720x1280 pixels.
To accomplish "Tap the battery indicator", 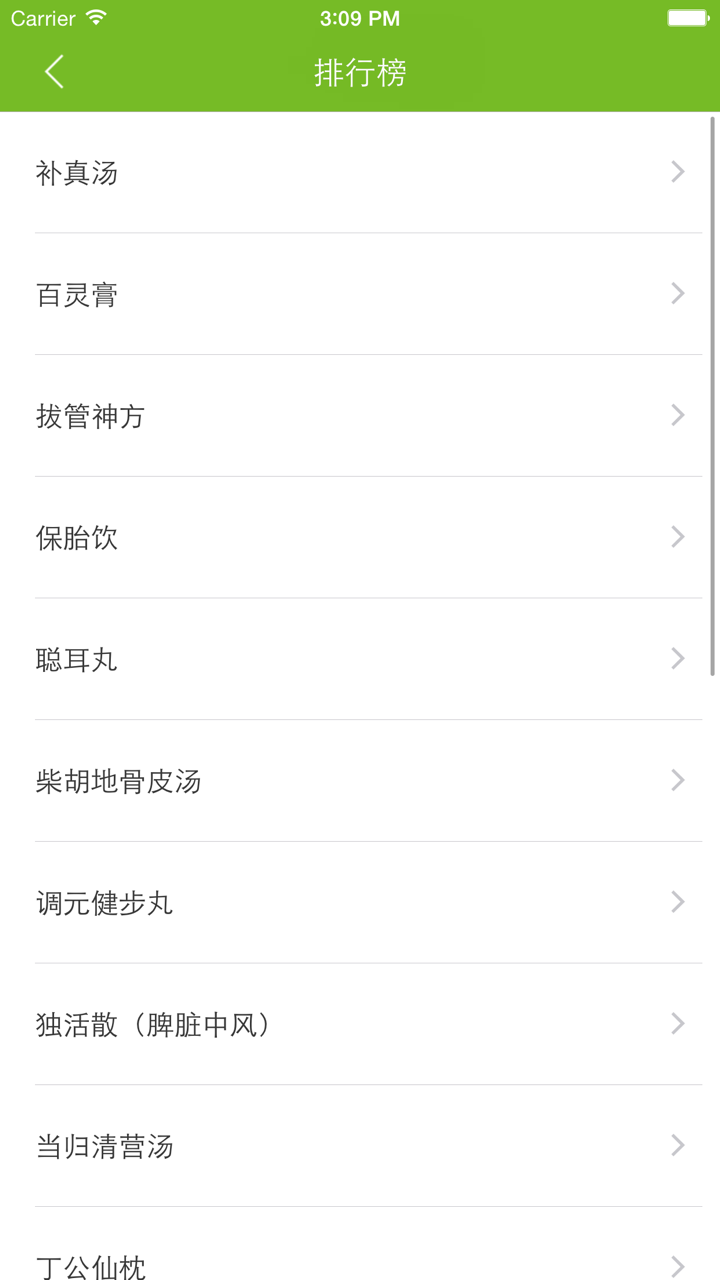I will click(689, 16).
